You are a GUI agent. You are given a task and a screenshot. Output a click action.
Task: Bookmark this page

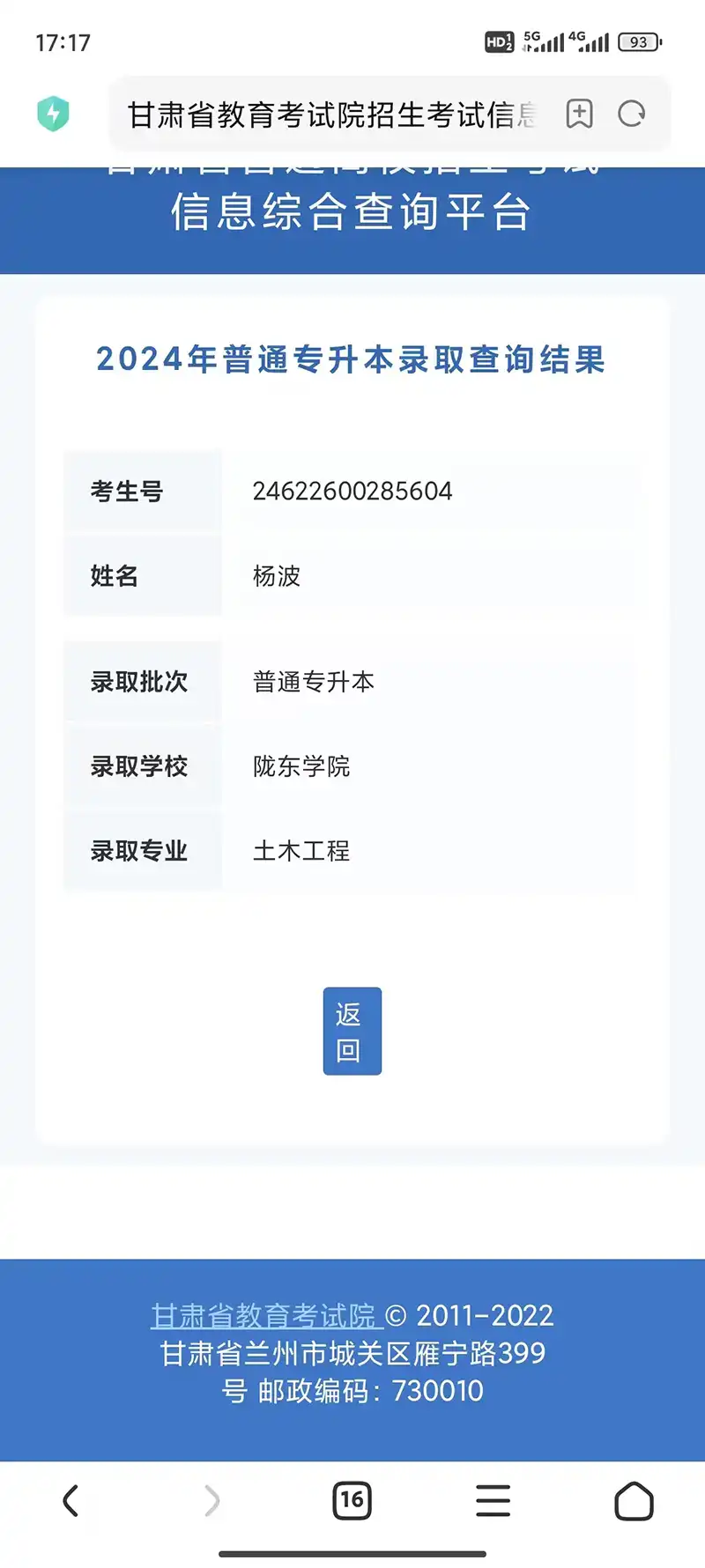tap(579, 114)
